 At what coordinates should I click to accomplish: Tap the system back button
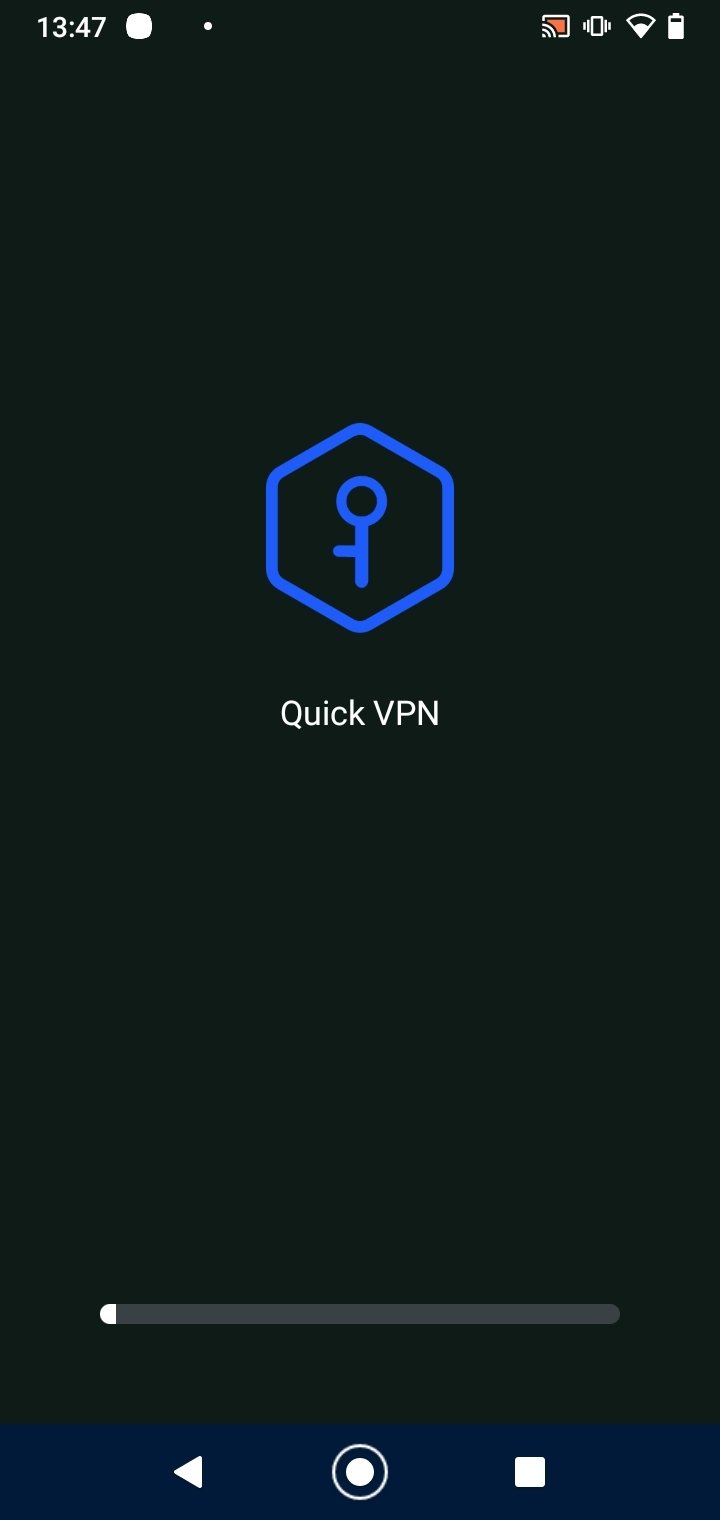189,1472
